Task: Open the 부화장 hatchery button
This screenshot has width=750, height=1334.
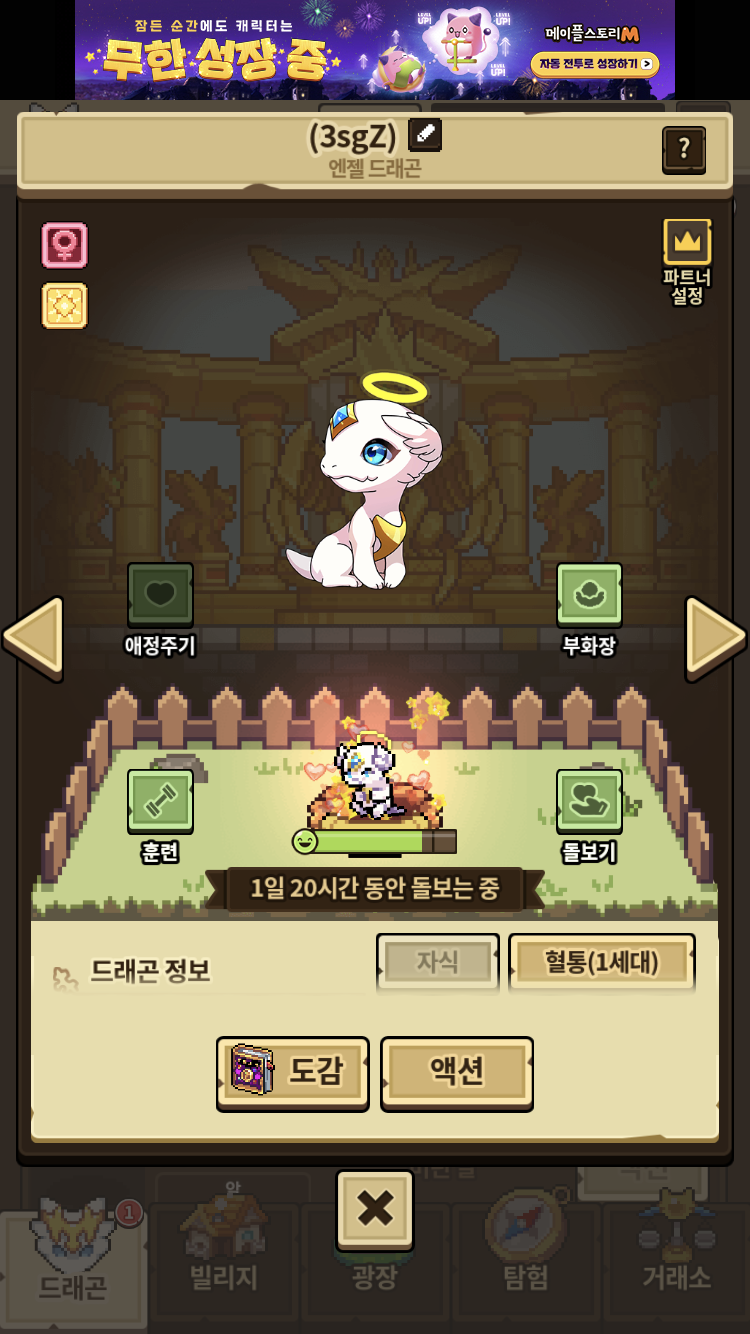Action: 589,596
